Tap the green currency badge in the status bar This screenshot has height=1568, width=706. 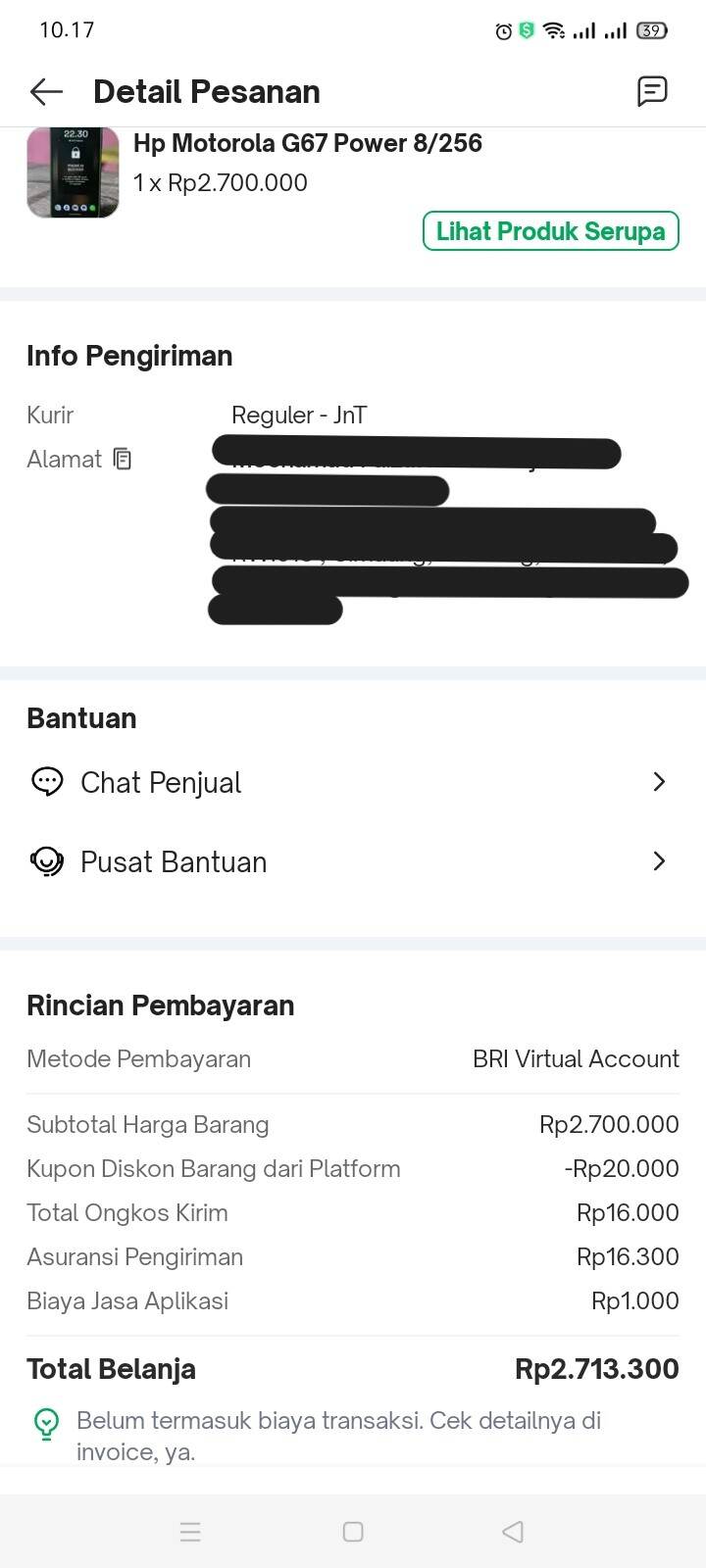pyautogui.click(x=526, y=29)
